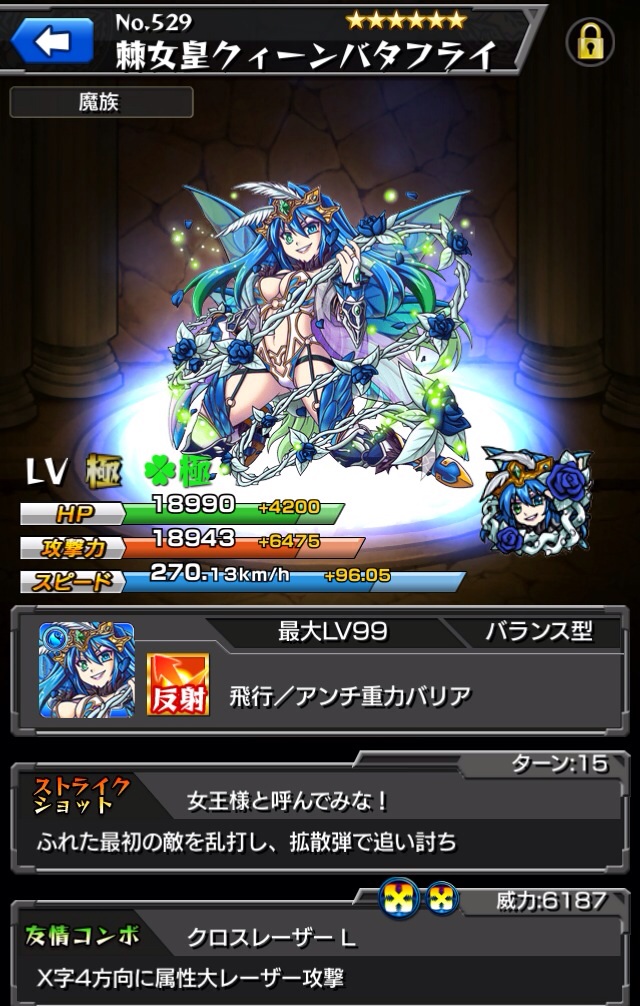Image resolution: width=640 pixels, height=1006 pixels.
Task: Tap the 反射 type icon
Action: 178,684
